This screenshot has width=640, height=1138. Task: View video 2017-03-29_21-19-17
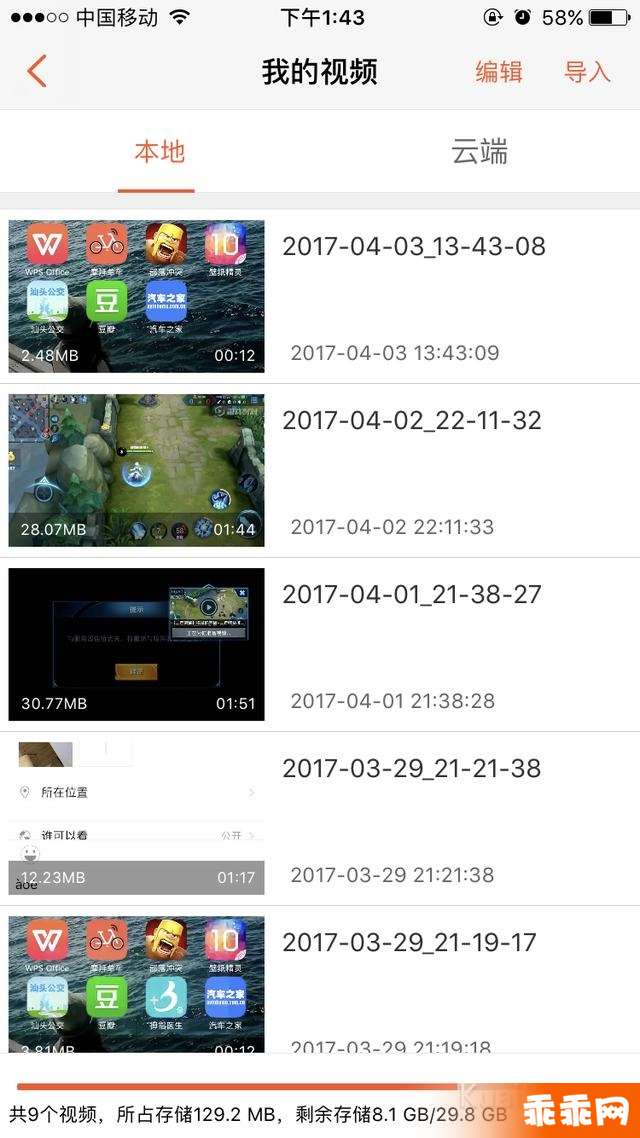point(320,980)
